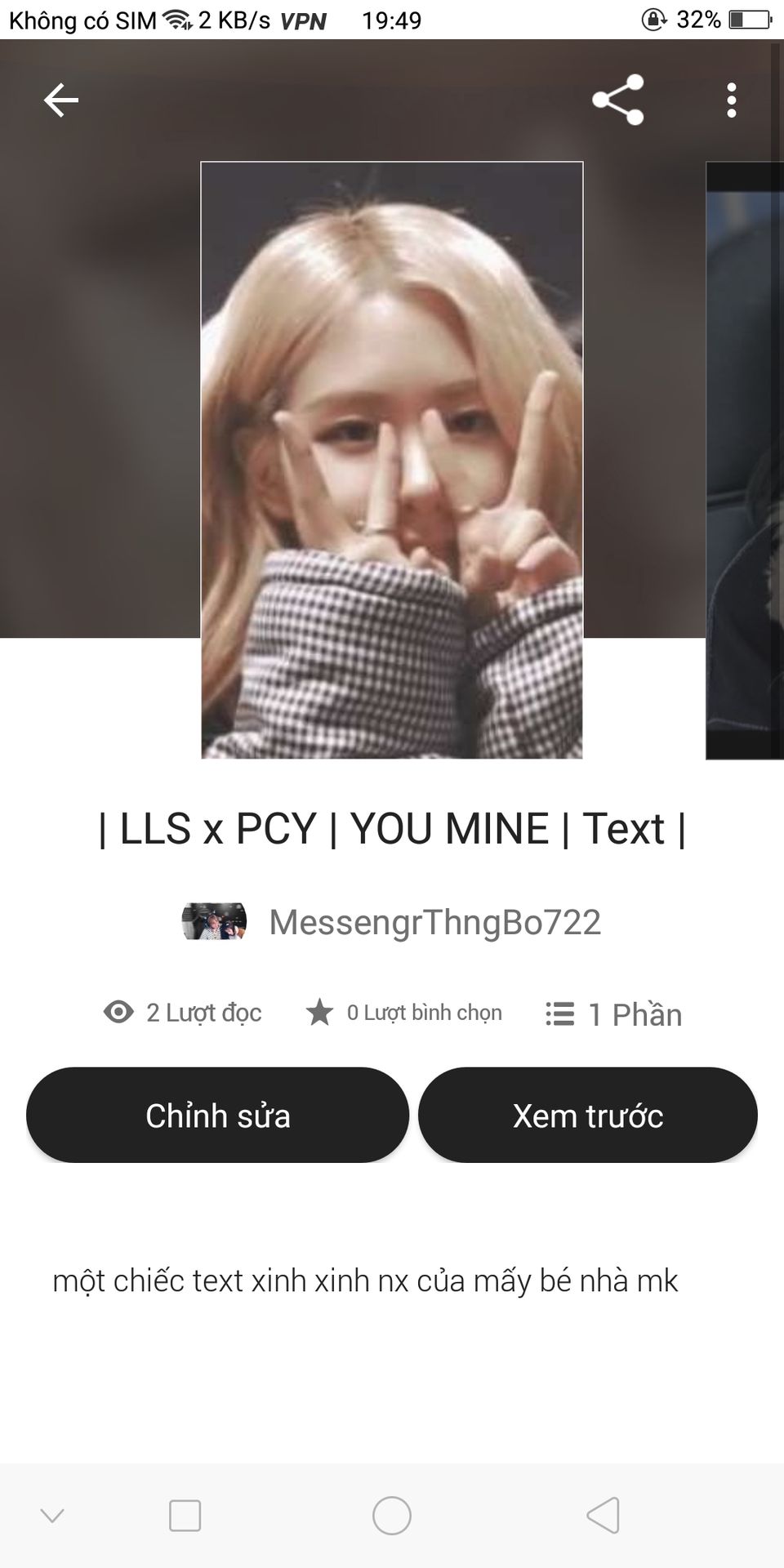Open author MessengrThngBo722's profile
This screenshot has height=1568, width=784.
click(x=434, y=922)
